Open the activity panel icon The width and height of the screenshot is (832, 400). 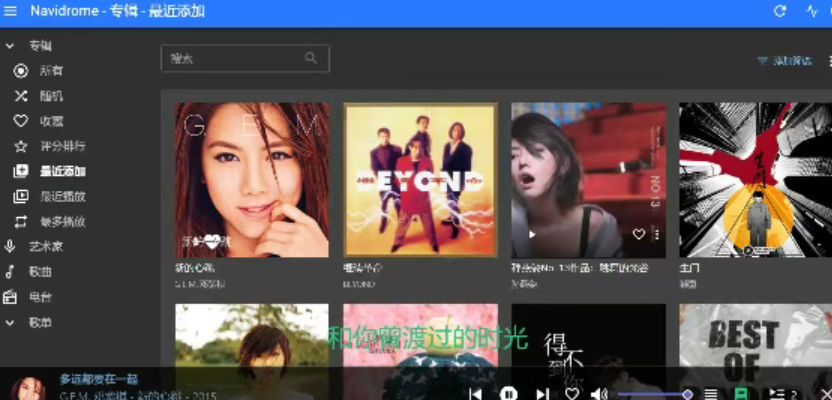(811, 11)
